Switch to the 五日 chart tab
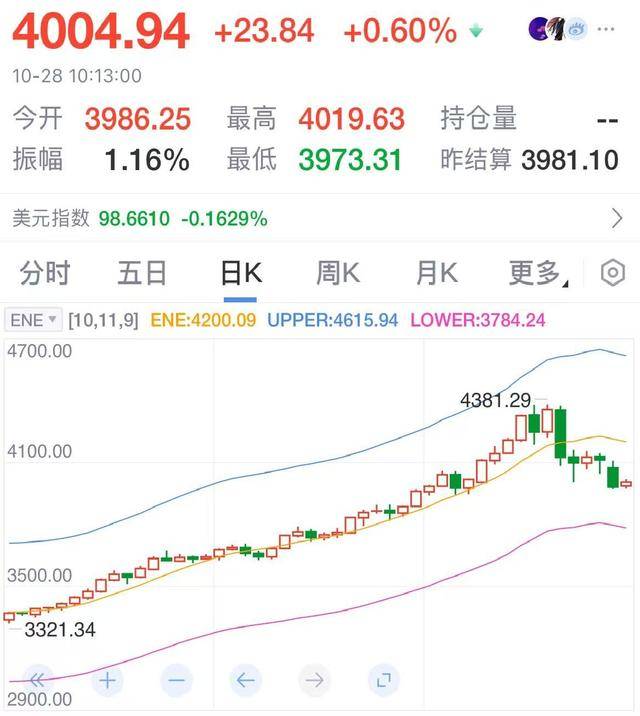The width and height of the screenshot is (640, 716). pos(142,273)
